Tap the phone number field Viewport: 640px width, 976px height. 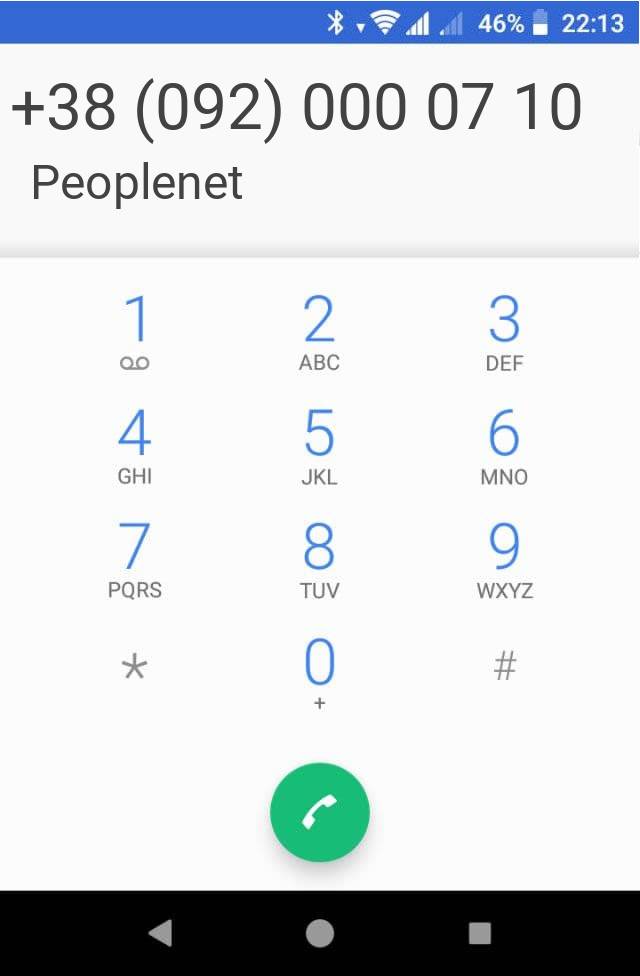pyautogui.click(x=296, y=107)
